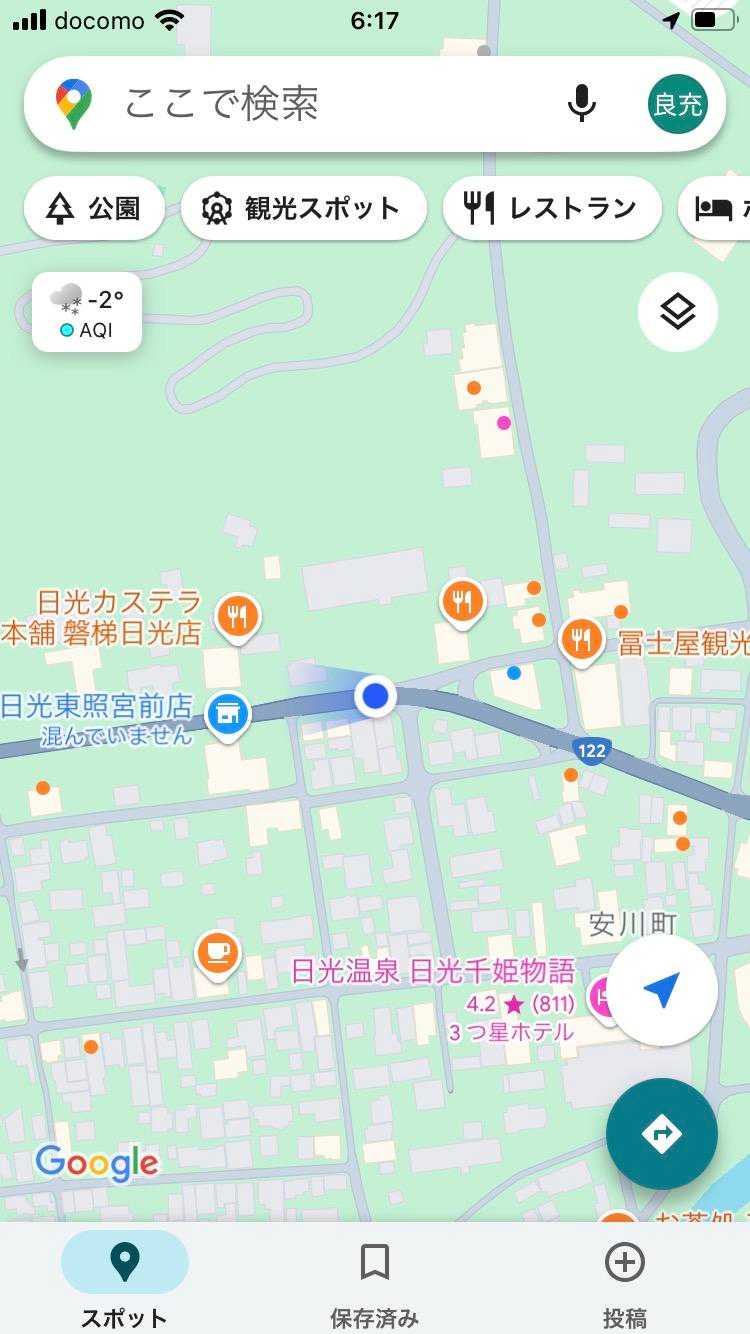Select the 公園 category chip
Screen dimensions: 750x1334
pos(94,208)
